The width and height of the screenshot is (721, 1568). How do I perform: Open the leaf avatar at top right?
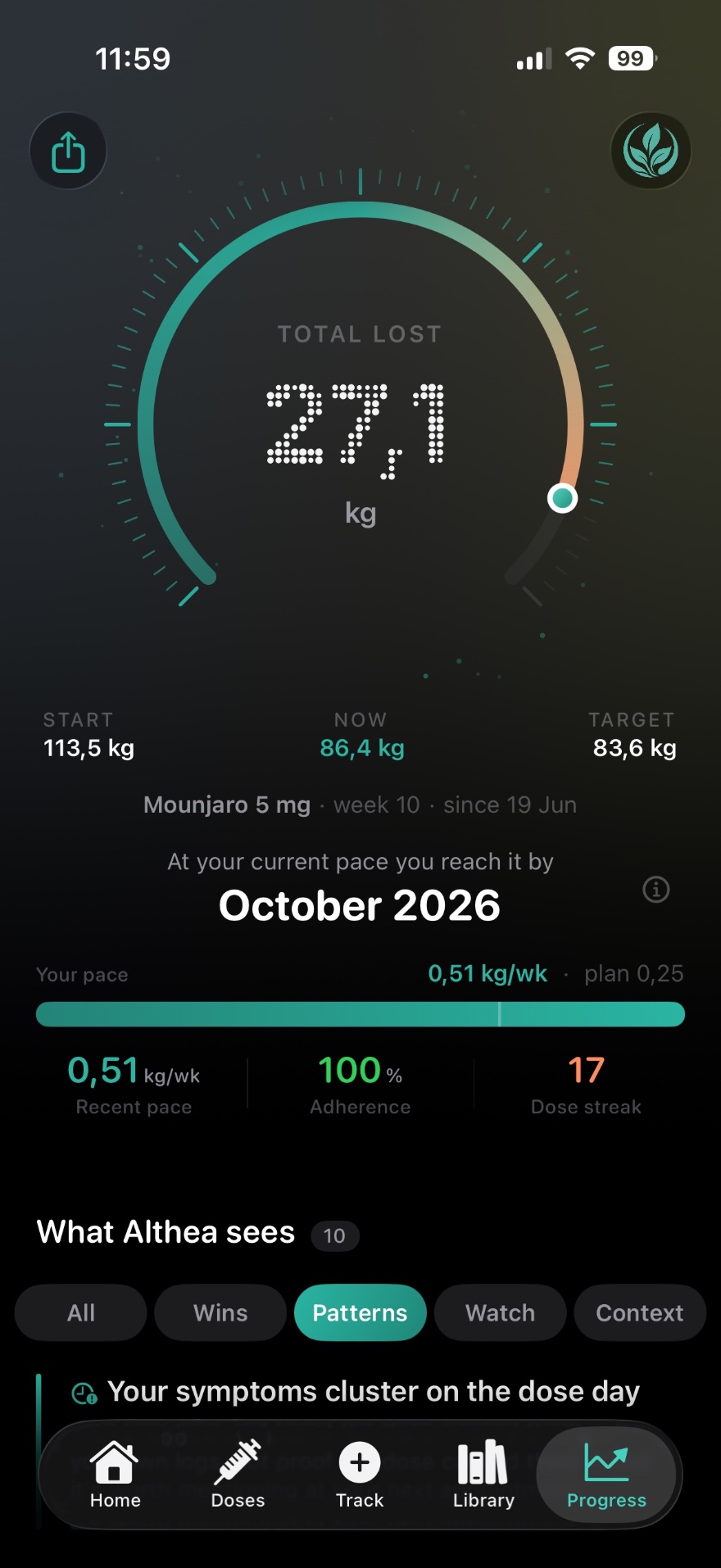[x=651, y=151]
